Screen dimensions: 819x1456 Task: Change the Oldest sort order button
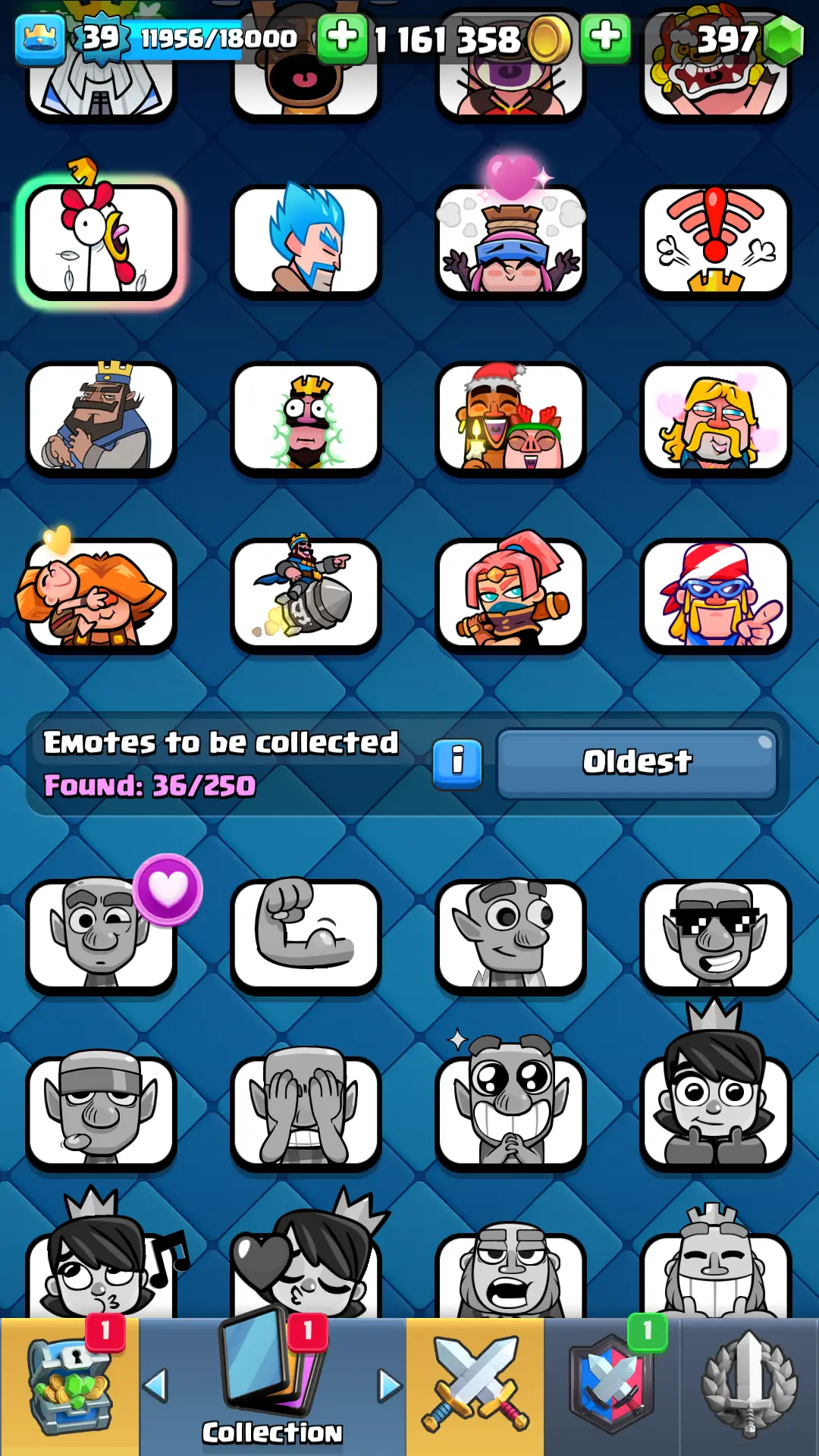pos(637,764)
